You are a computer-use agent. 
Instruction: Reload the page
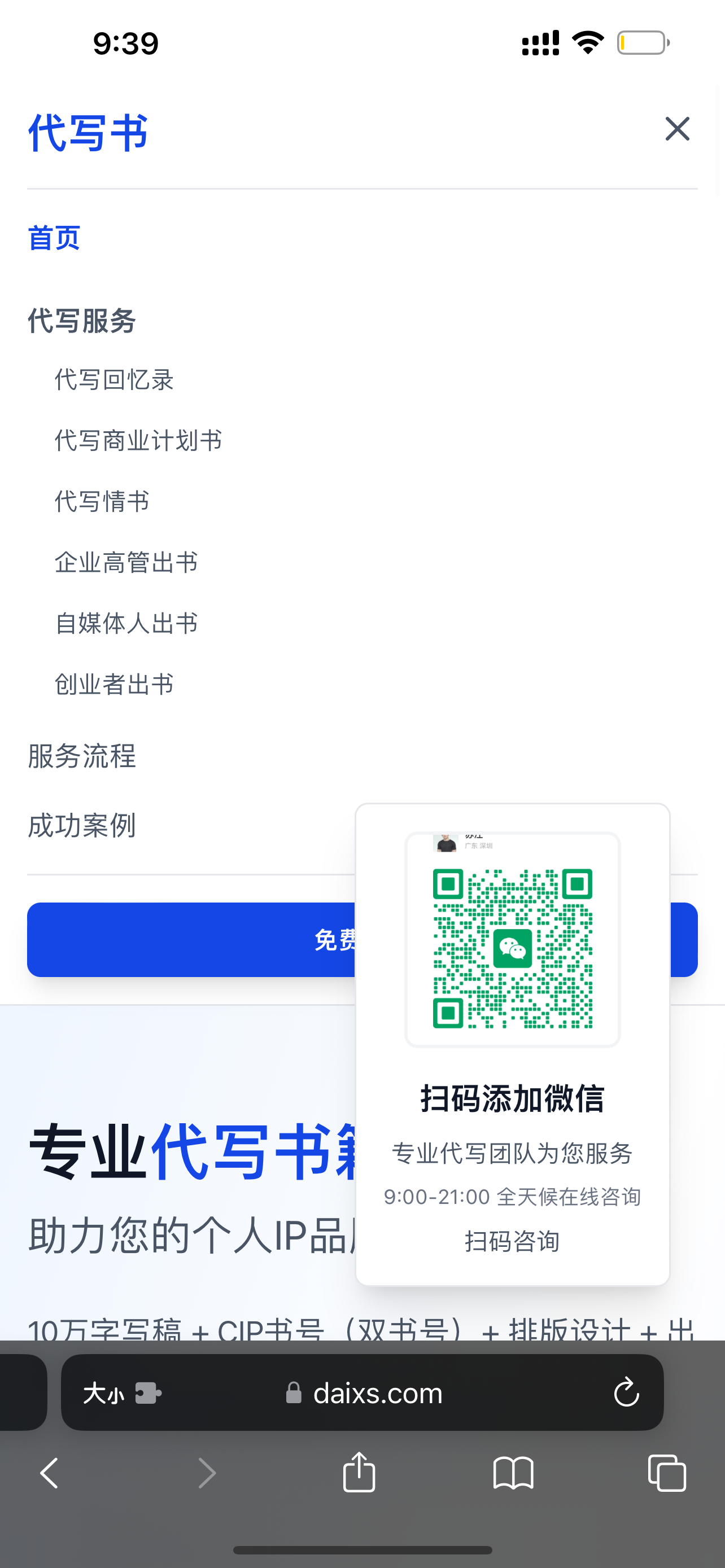(x=626, y=1392)
